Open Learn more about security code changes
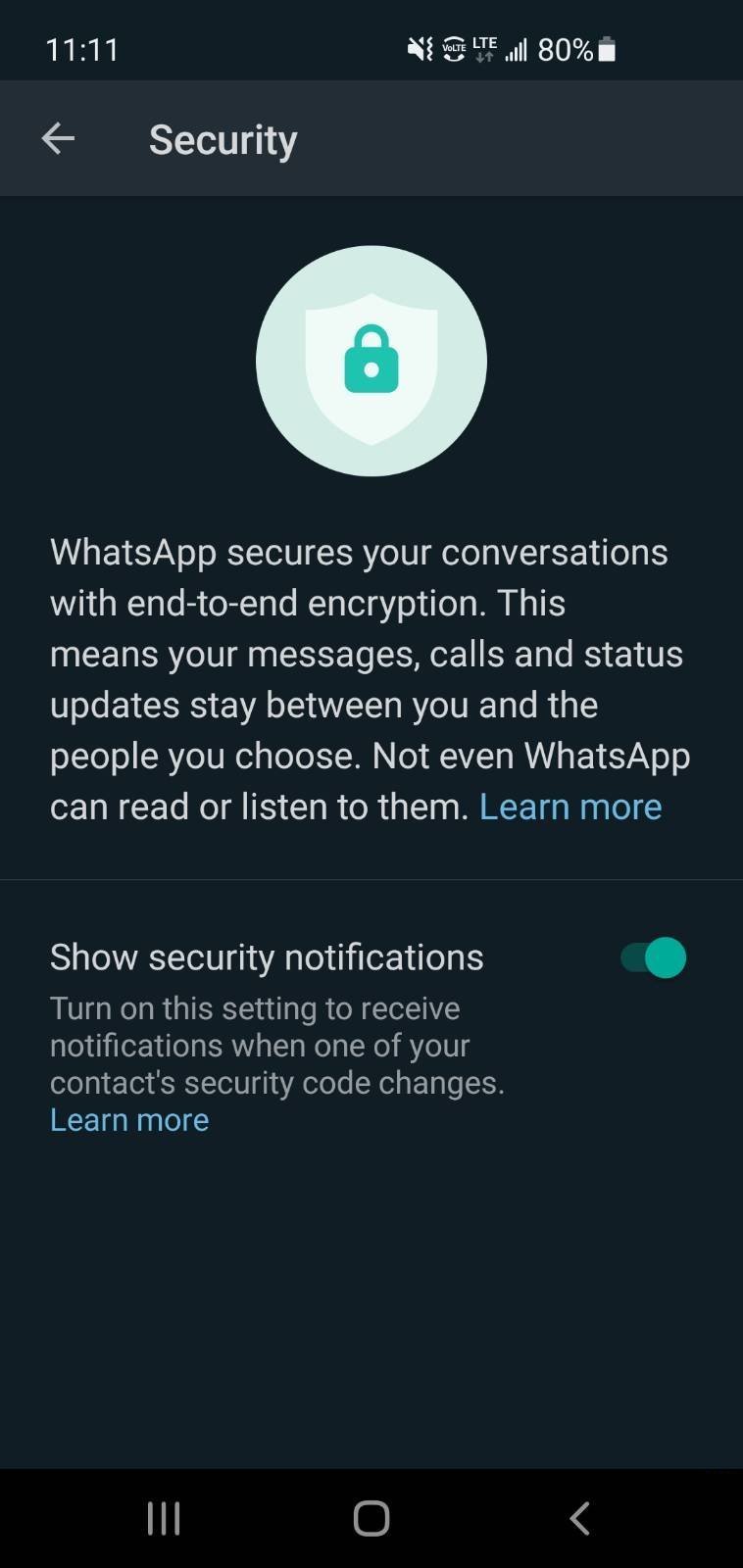Viewport: 743px width, 1568px height. 129,1119
